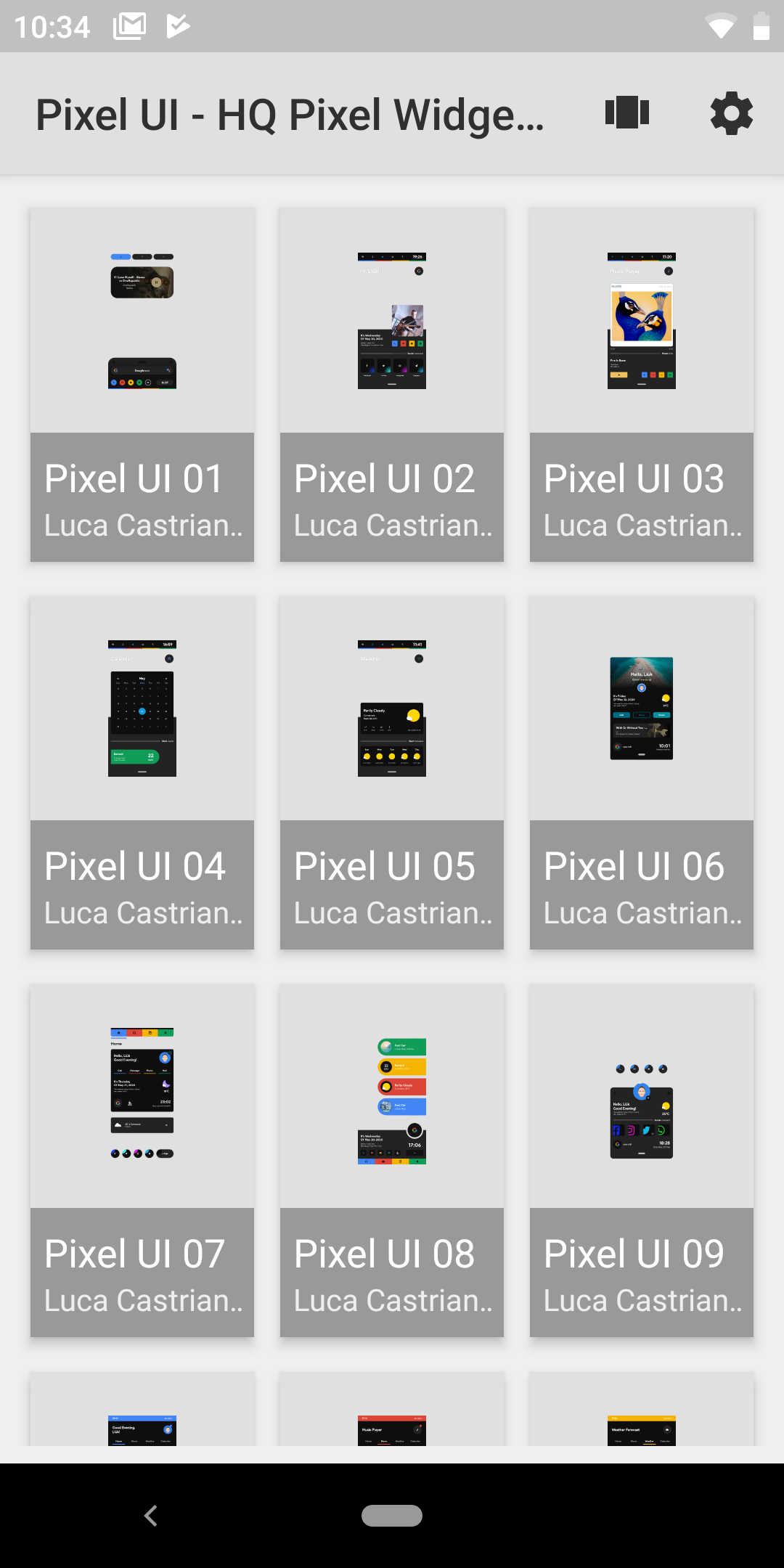Go back using the navigation bar
The width and height of the screenshot is (784, 1568).
coord(151,1516)
